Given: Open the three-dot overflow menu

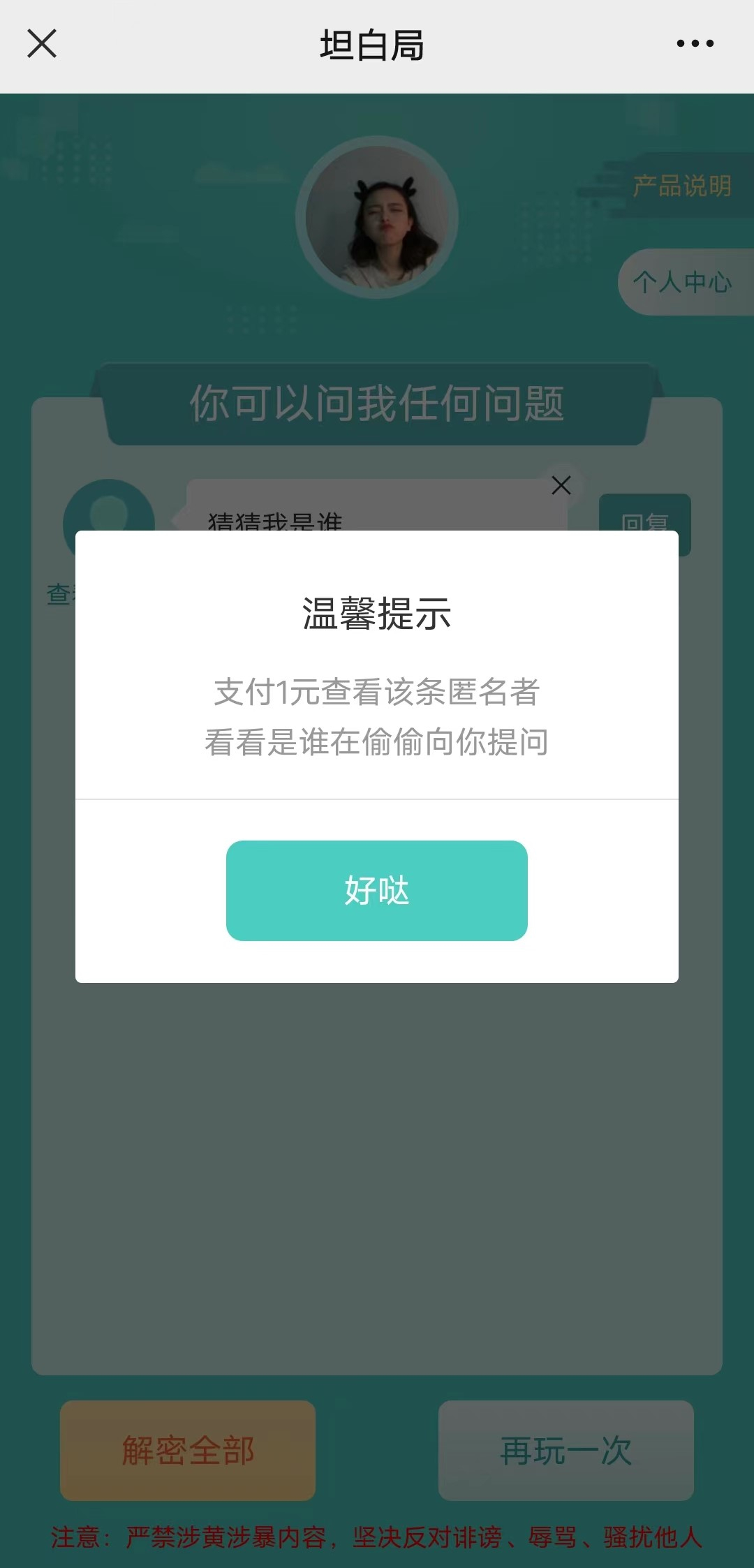Looking at the screenshot, I should [x=695, y=43].
